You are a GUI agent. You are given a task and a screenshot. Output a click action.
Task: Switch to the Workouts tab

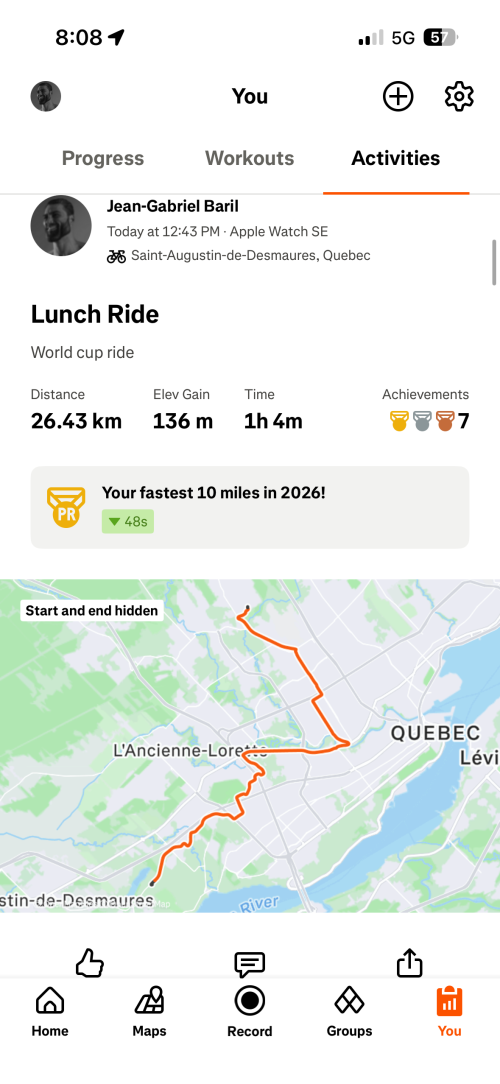tap(250, 158)
